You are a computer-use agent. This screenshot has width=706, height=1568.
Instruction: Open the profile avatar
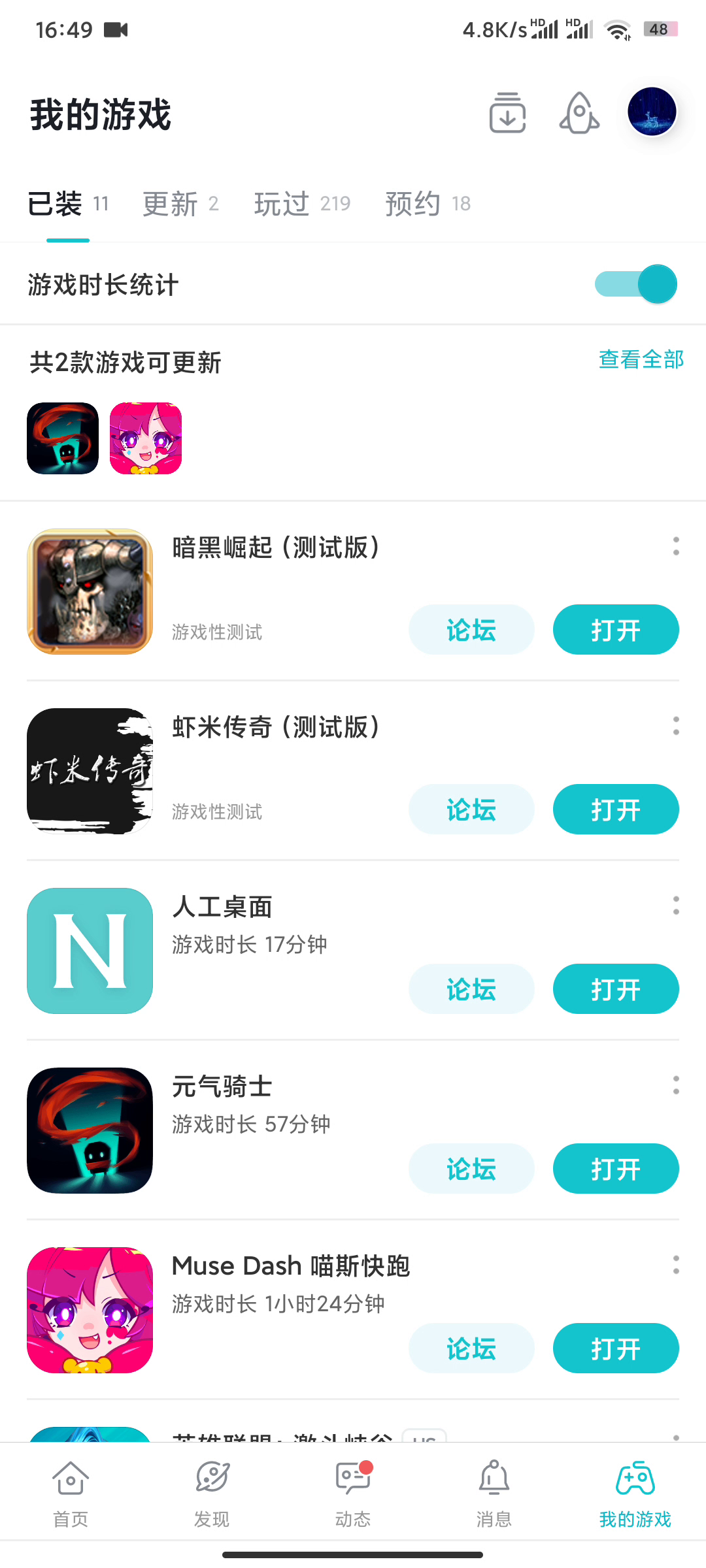click(652, 112)
